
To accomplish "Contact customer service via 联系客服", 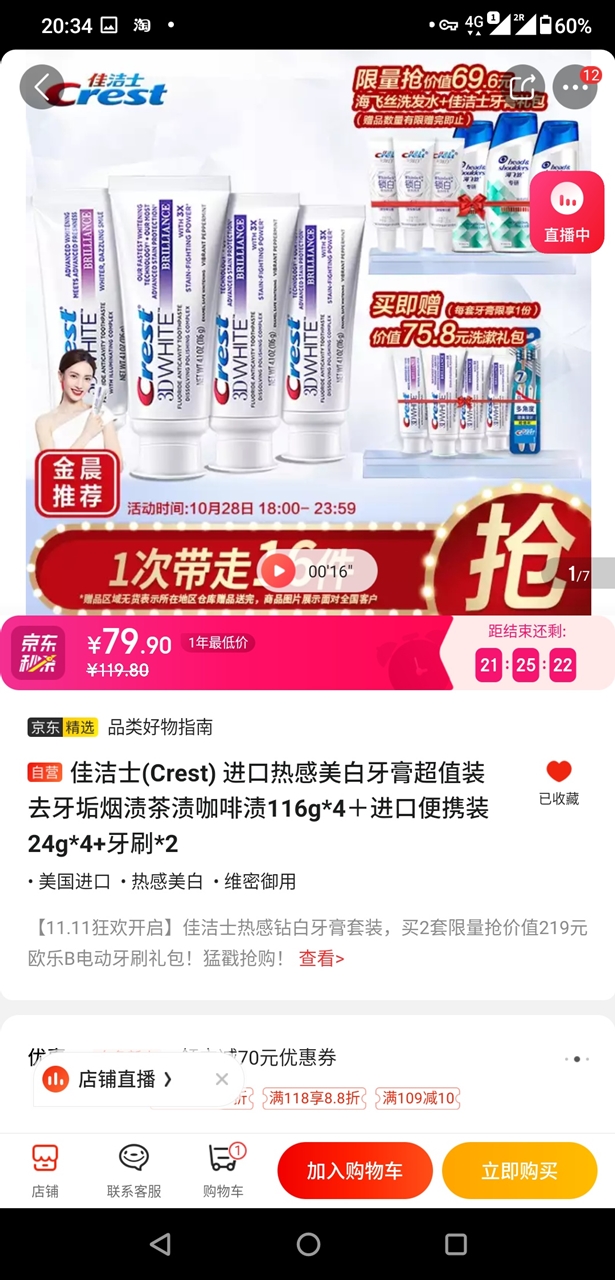I will (x=134, y=1171).
